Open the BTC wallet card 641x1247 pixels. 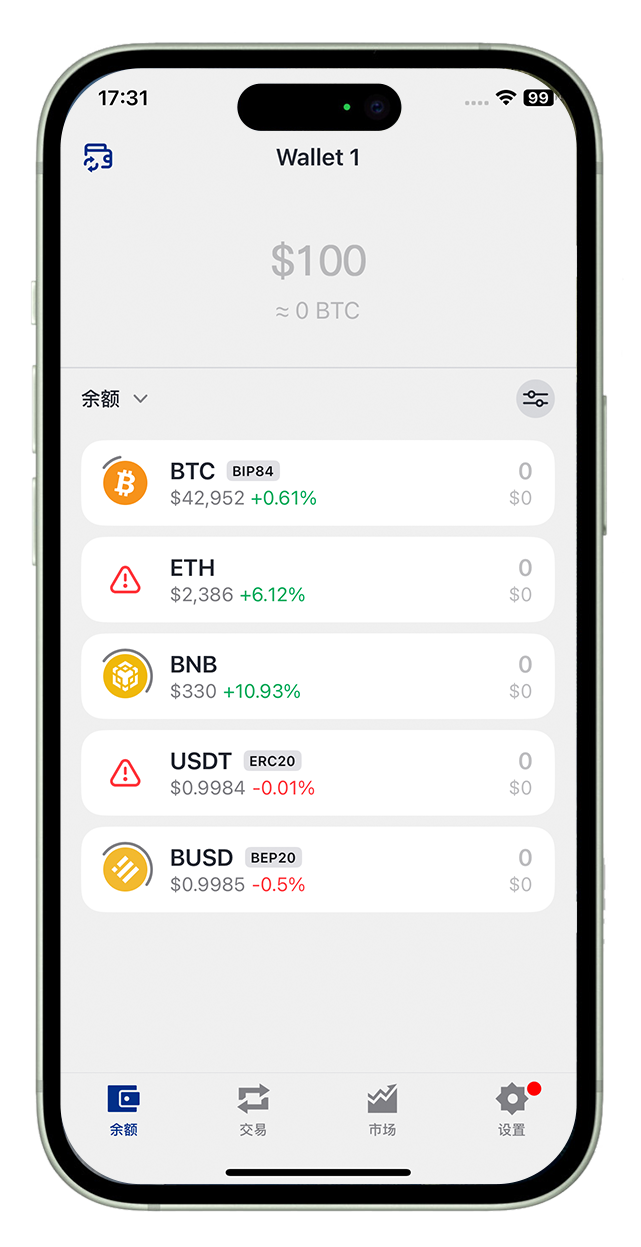(318, 483)
